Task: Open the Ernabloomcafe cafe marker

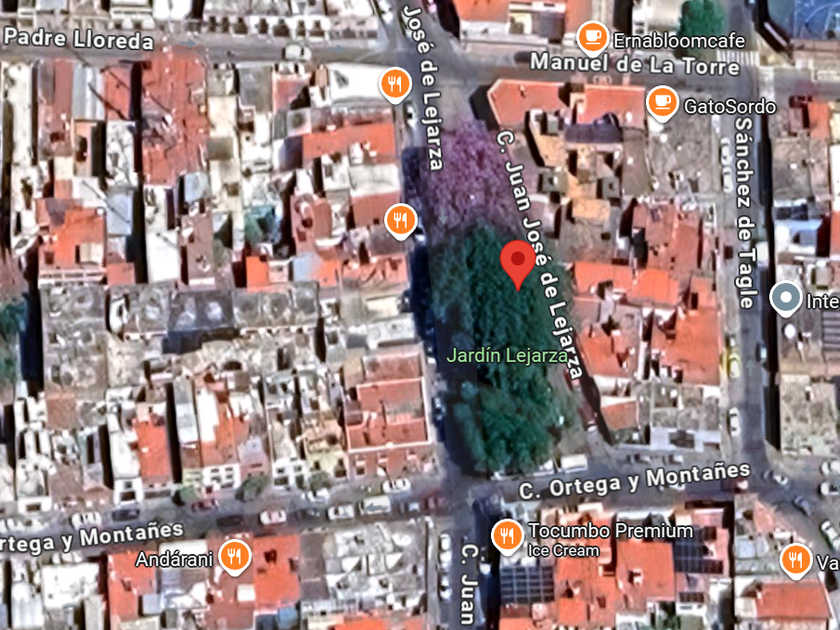Action: tap(592, 39)
